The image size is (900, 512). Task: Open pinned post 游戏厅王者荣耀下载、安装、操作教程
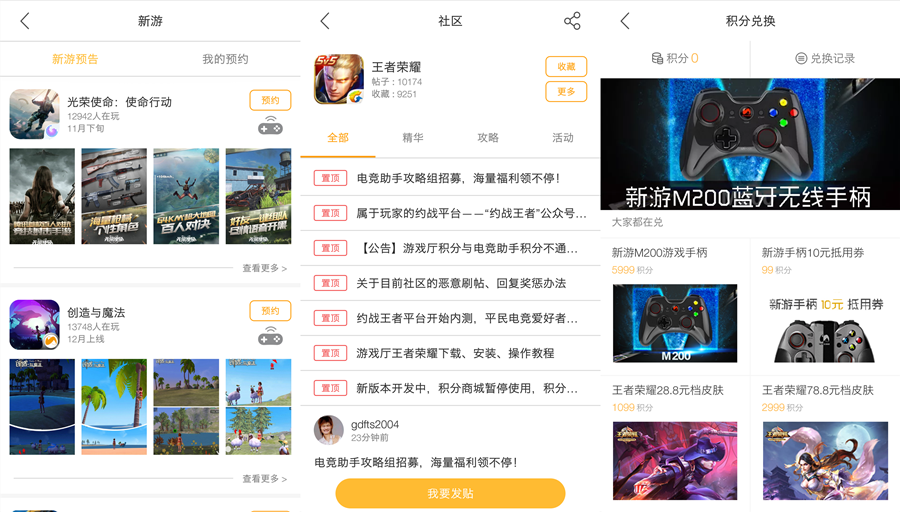456,353
